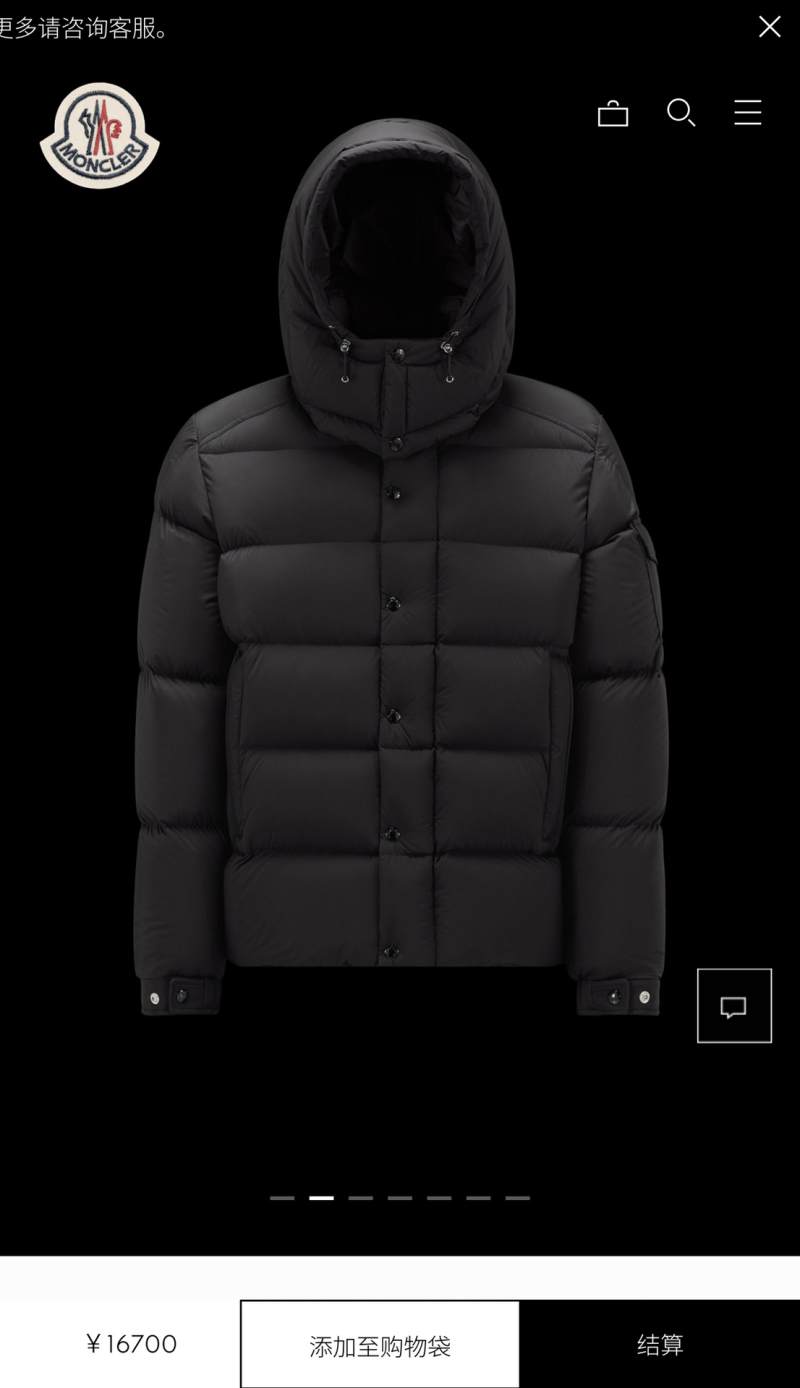Viewport: 800px width, 1388px height.
Task: Open the search icon
Action: 681,113
